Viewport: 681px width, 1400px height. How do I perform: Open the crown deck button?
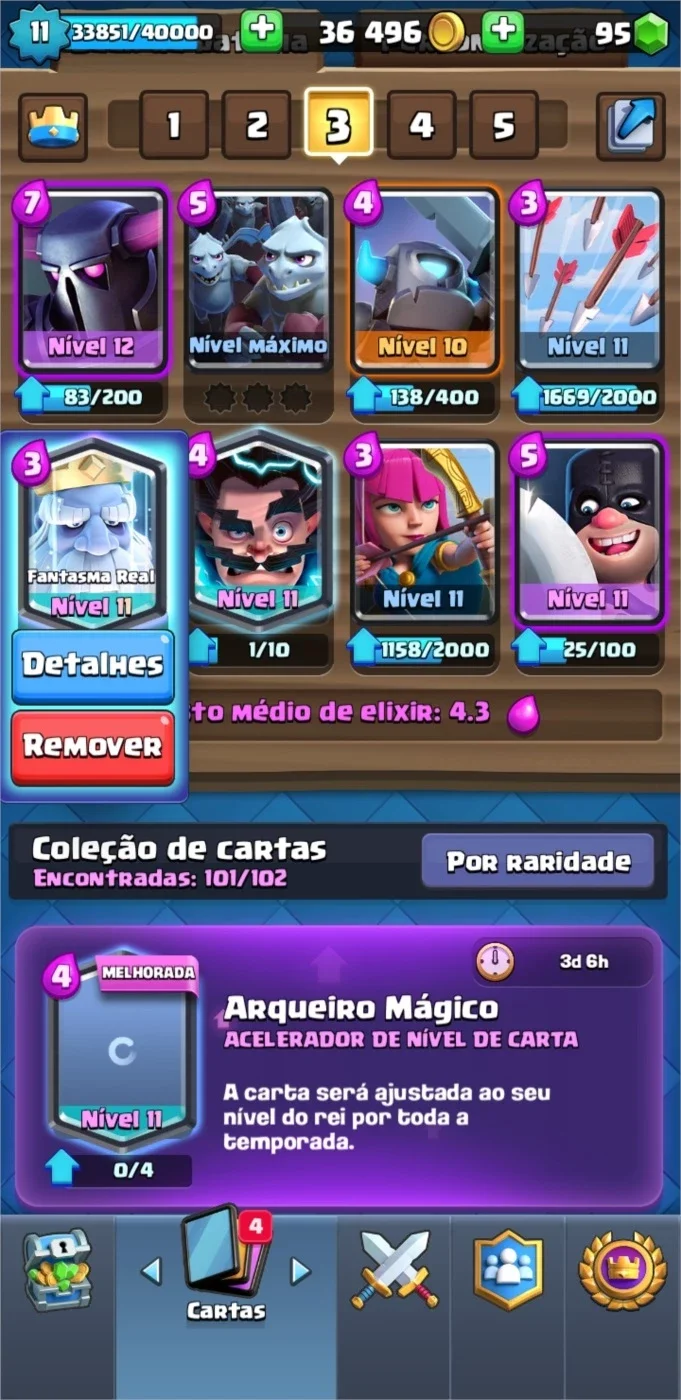pyautogui.click(x=53, y=127)
